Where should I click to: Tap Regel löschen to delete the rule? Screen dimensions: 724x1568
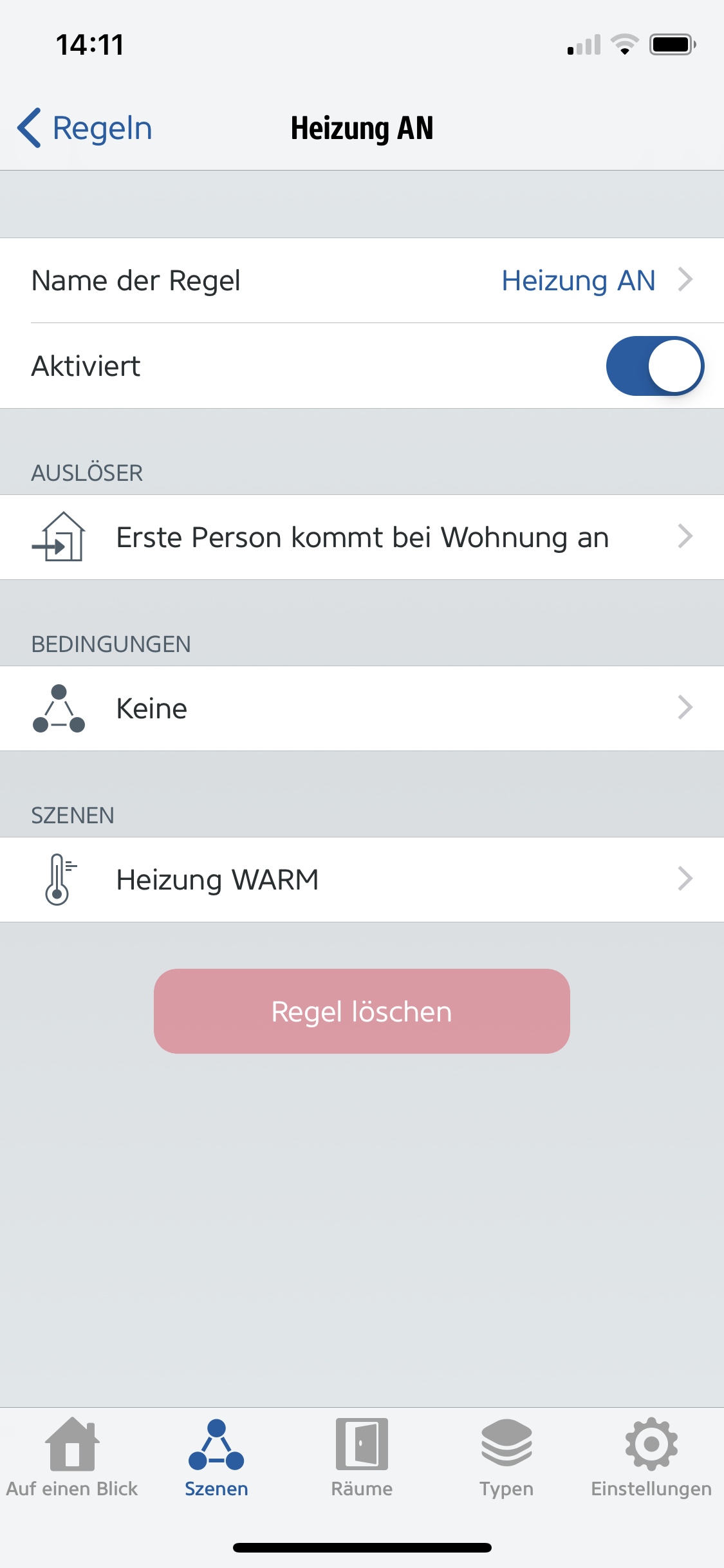[362, 1011]
